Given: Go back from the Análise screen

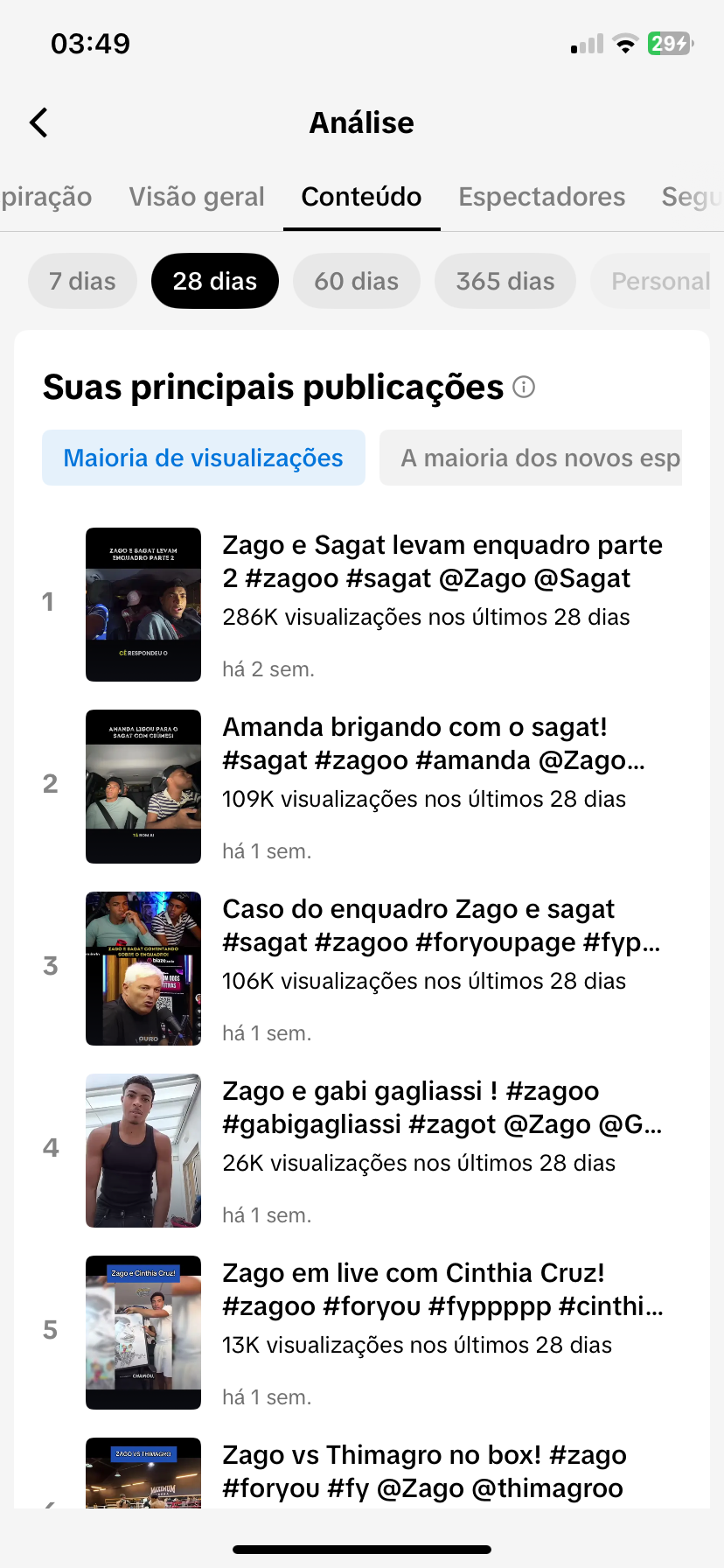Looking at the screenshot, I should tap(38, 122).
